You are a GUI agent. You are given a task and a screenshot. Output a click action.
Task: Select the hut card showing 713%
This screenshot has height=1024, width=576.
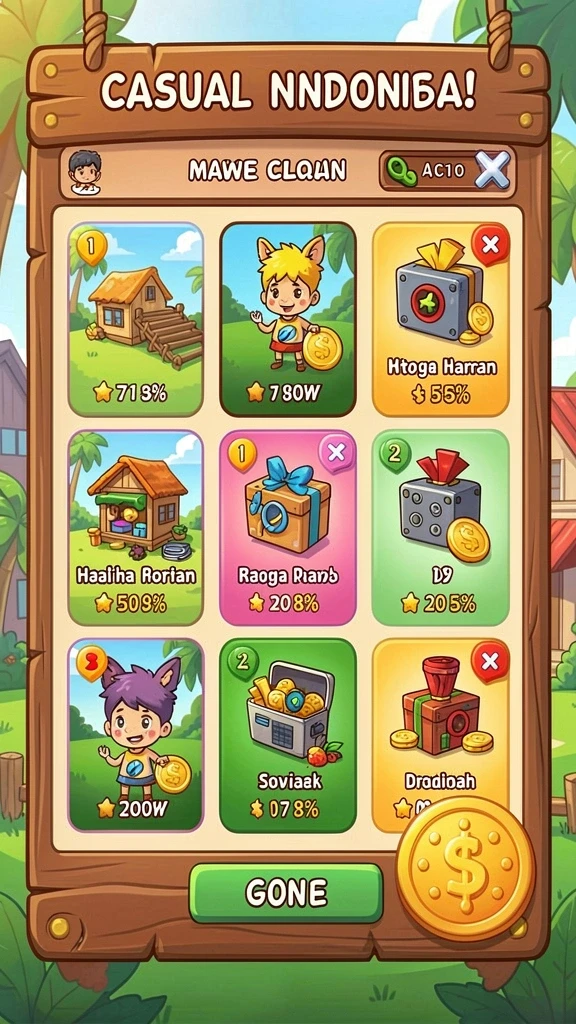click(x=136, y=319)
